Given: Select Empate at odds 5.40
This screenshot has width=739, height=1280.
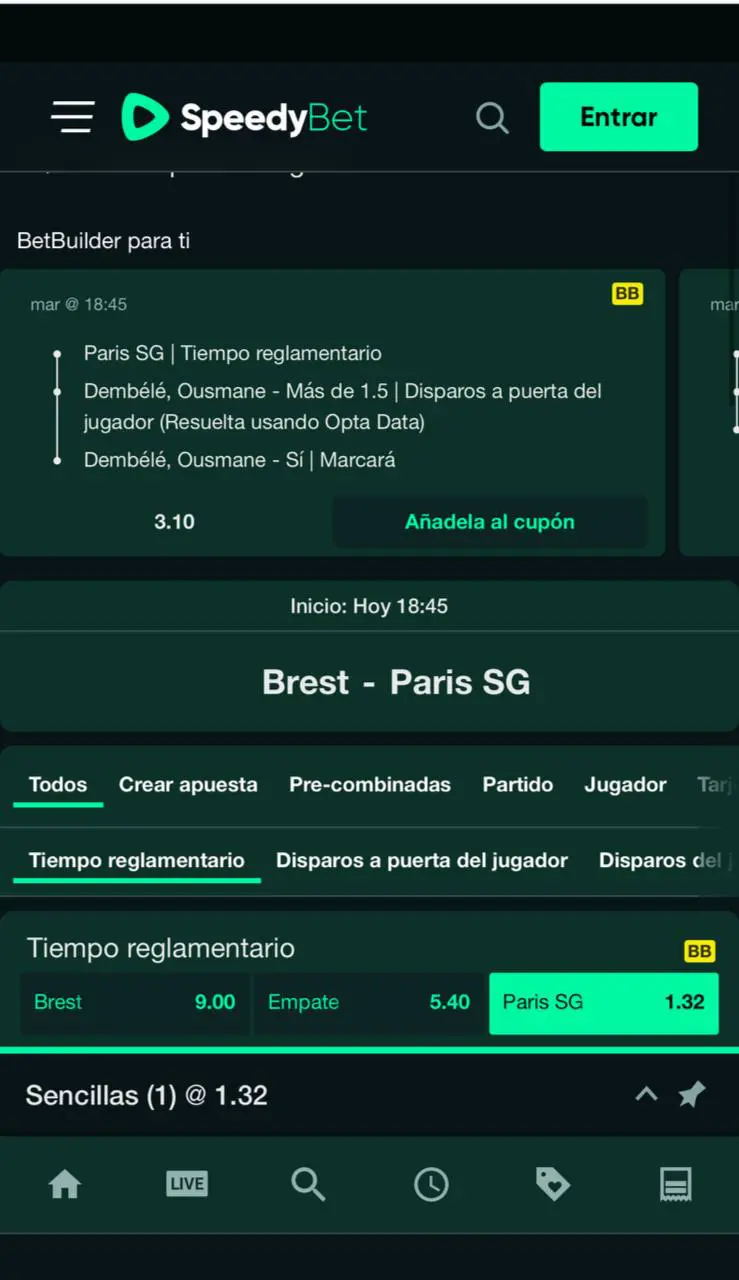Looking at the screenshot, I should coord(369,1002).
